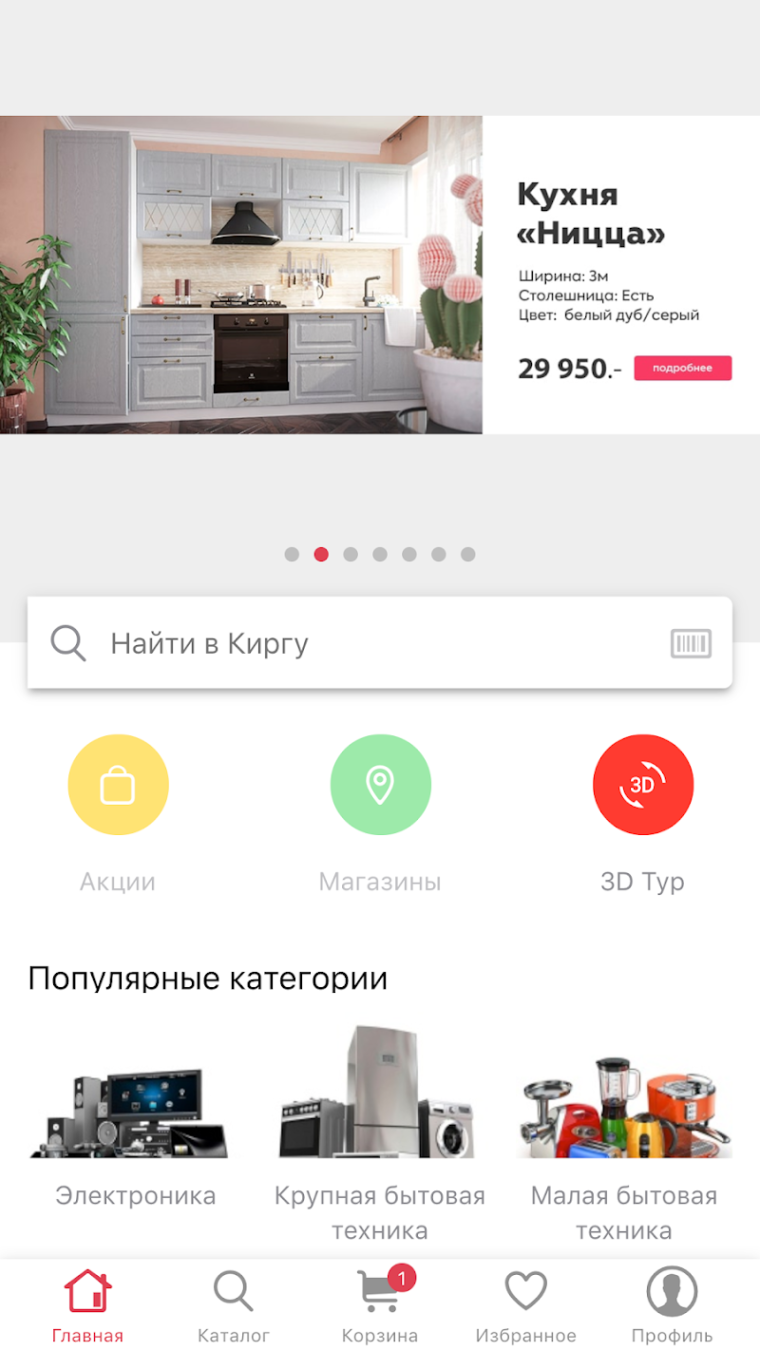Jump to the fifth slide using carousel dots
Viewport: 760px width, 1351px height.
click(x=409, y=554)
